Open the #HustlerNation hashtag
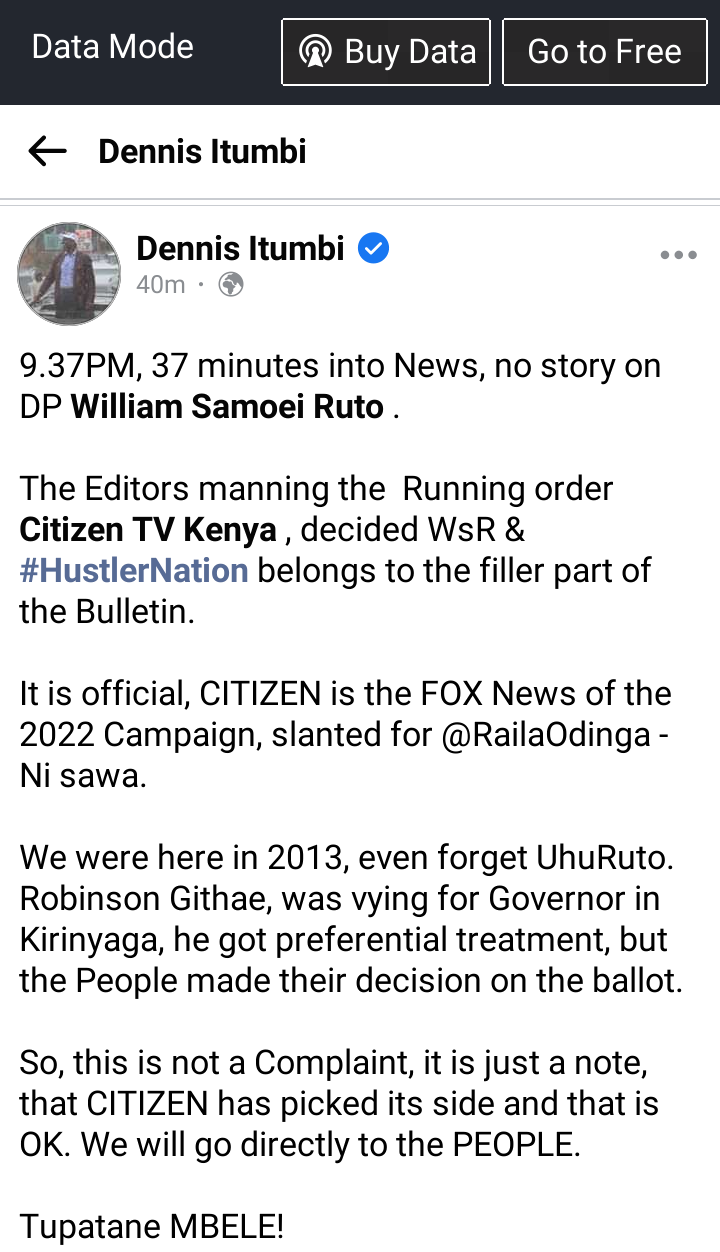 click(134, 570)
